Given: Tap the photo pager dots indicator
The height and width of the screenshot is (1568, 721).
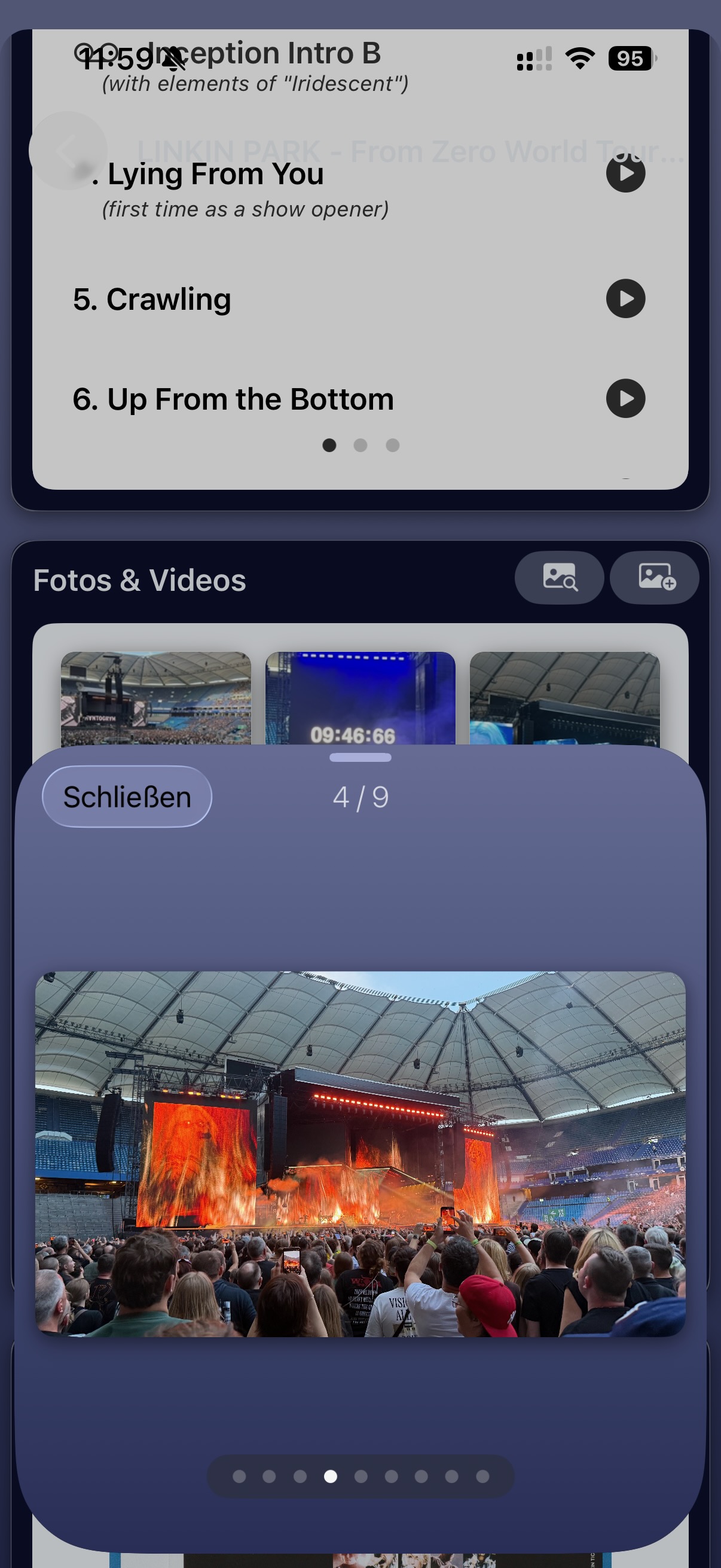Looking at the screenshot, I should click(360, 1476).
